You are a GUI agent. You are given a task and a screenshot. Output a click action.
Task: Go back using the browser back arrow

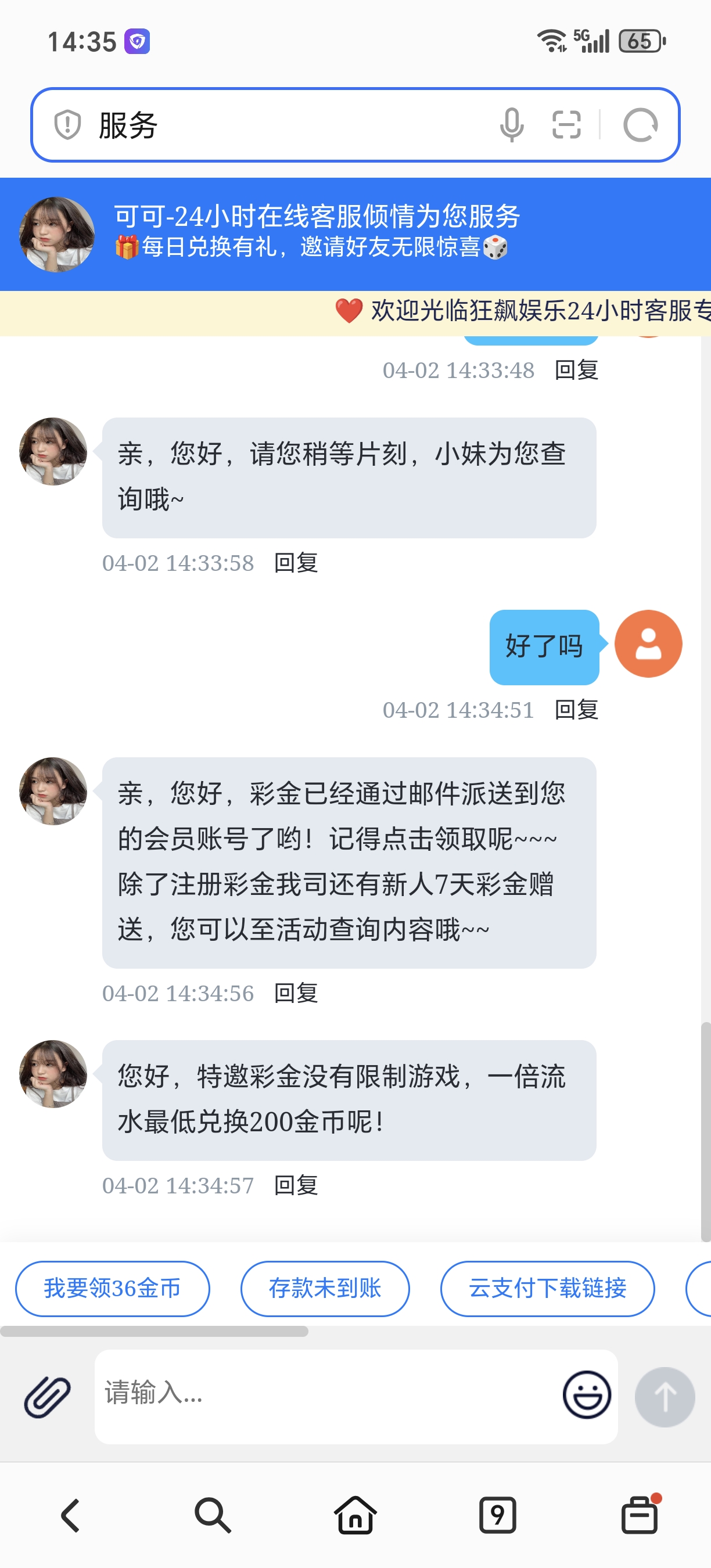click(71, 1515)
